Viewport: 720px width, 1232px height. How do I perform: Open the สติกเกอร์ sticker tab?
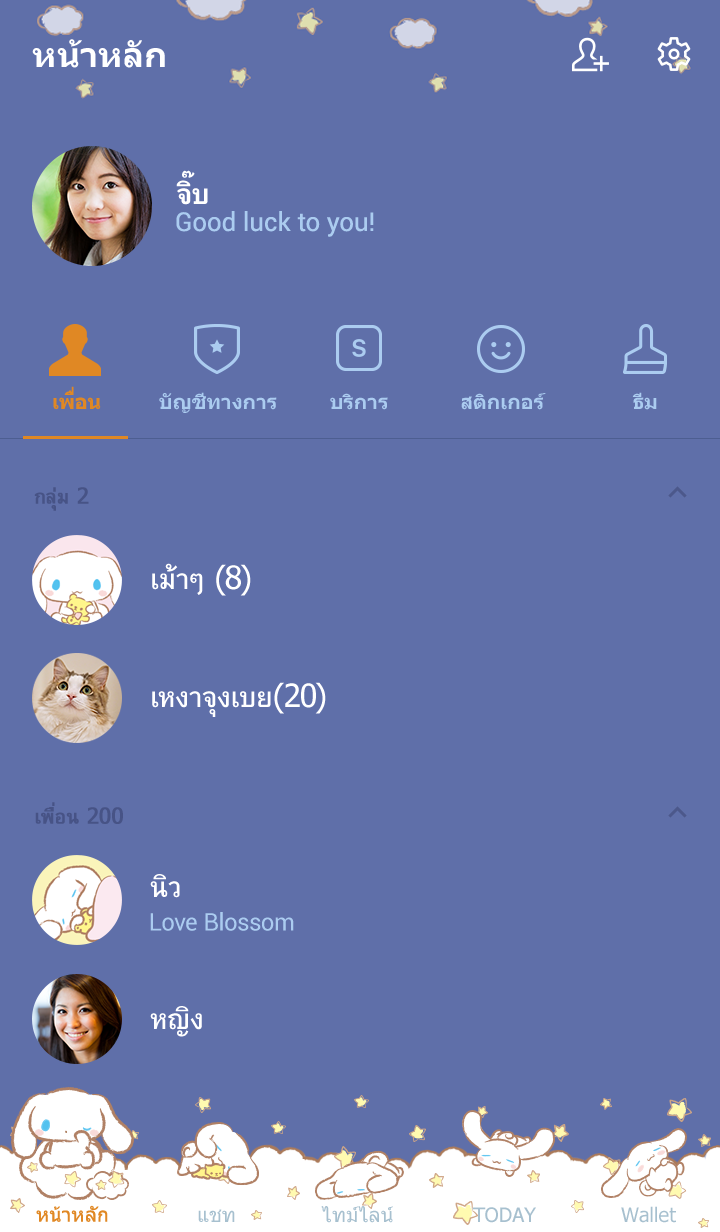(x=501, y=368)
